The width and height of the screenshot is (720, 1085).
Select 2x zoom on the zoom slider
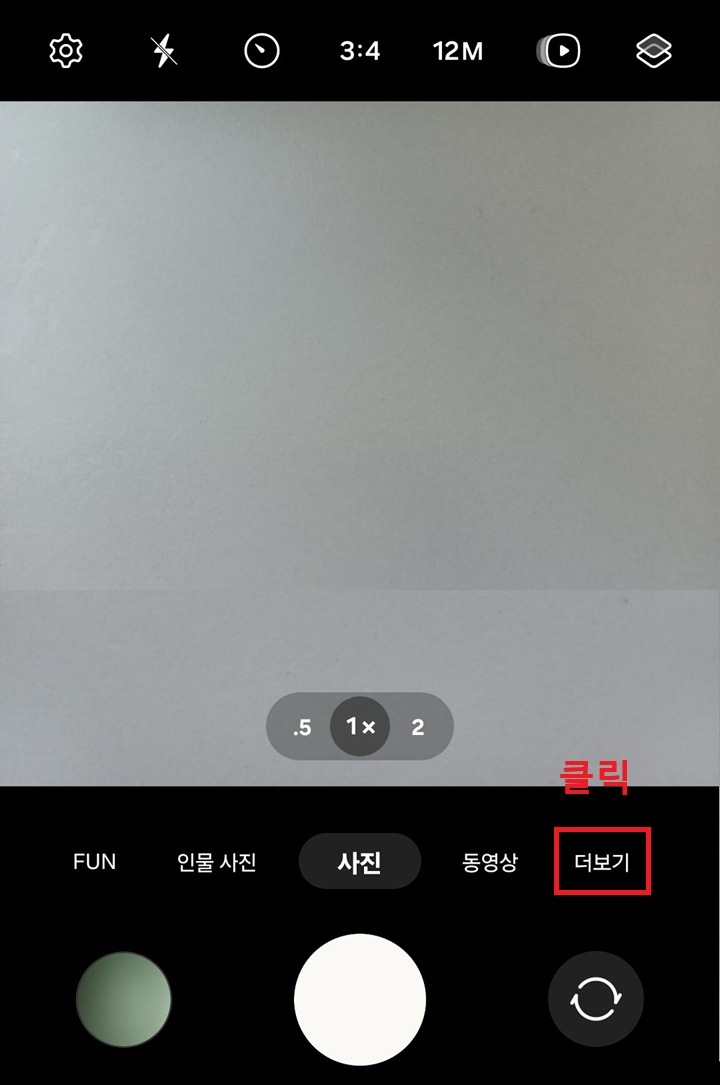(419, 727)
